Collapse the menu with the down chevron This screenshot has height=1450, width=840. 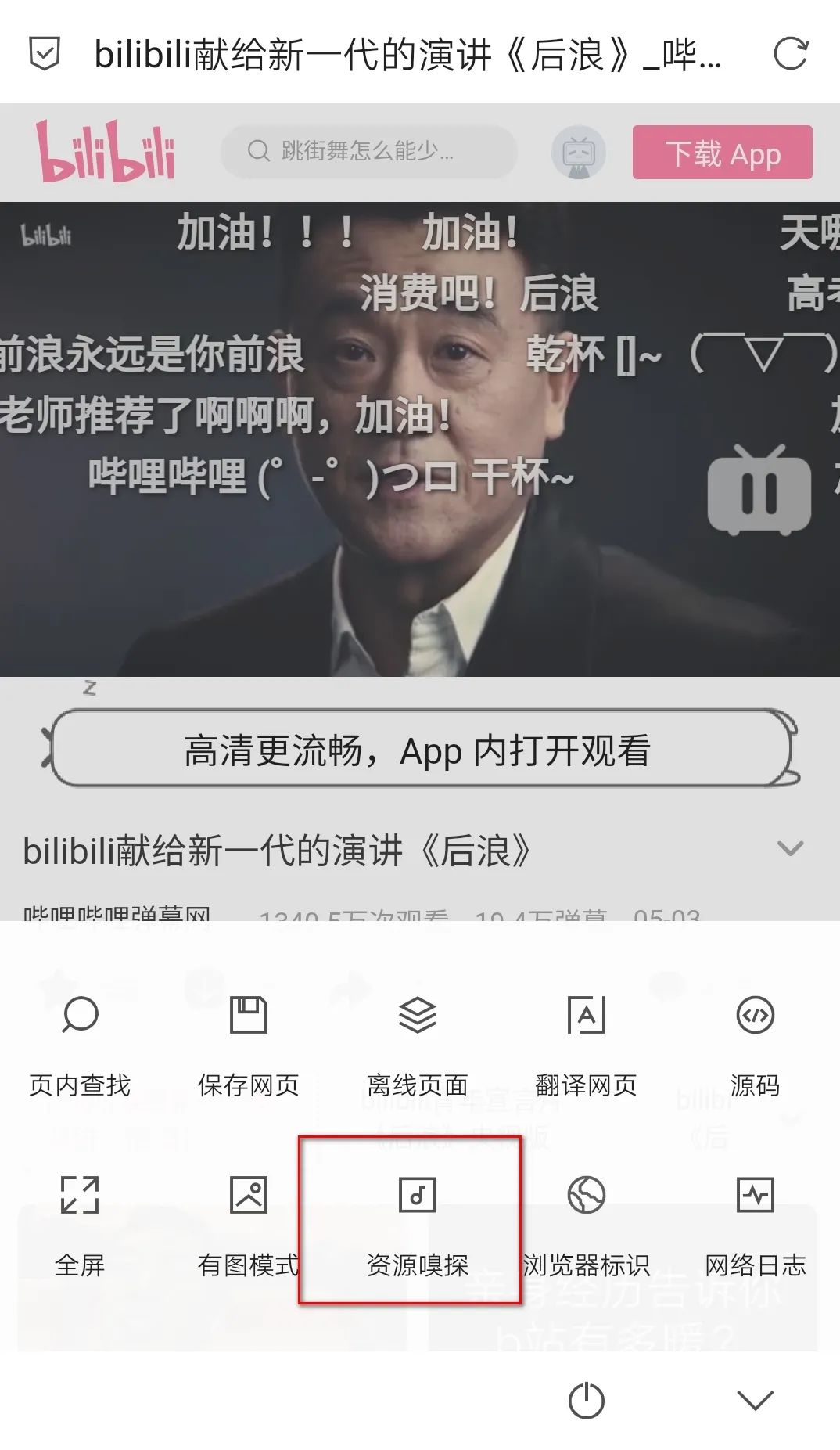(756, 1400)
